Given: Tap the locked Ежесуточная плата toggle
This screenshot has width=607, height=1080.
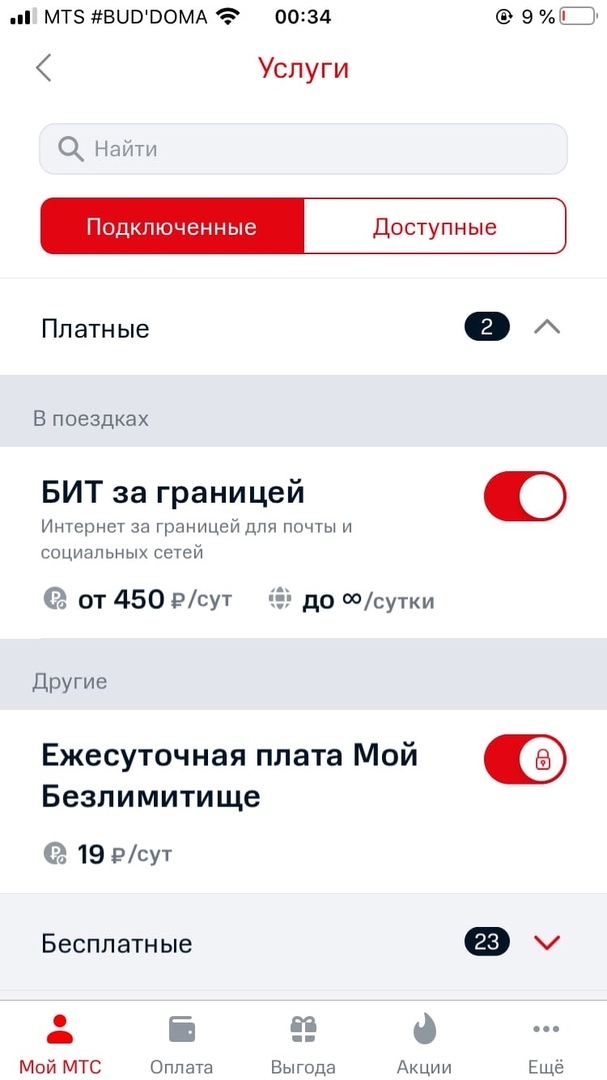Looking at the screenshot, I should [x=524, y=759].
